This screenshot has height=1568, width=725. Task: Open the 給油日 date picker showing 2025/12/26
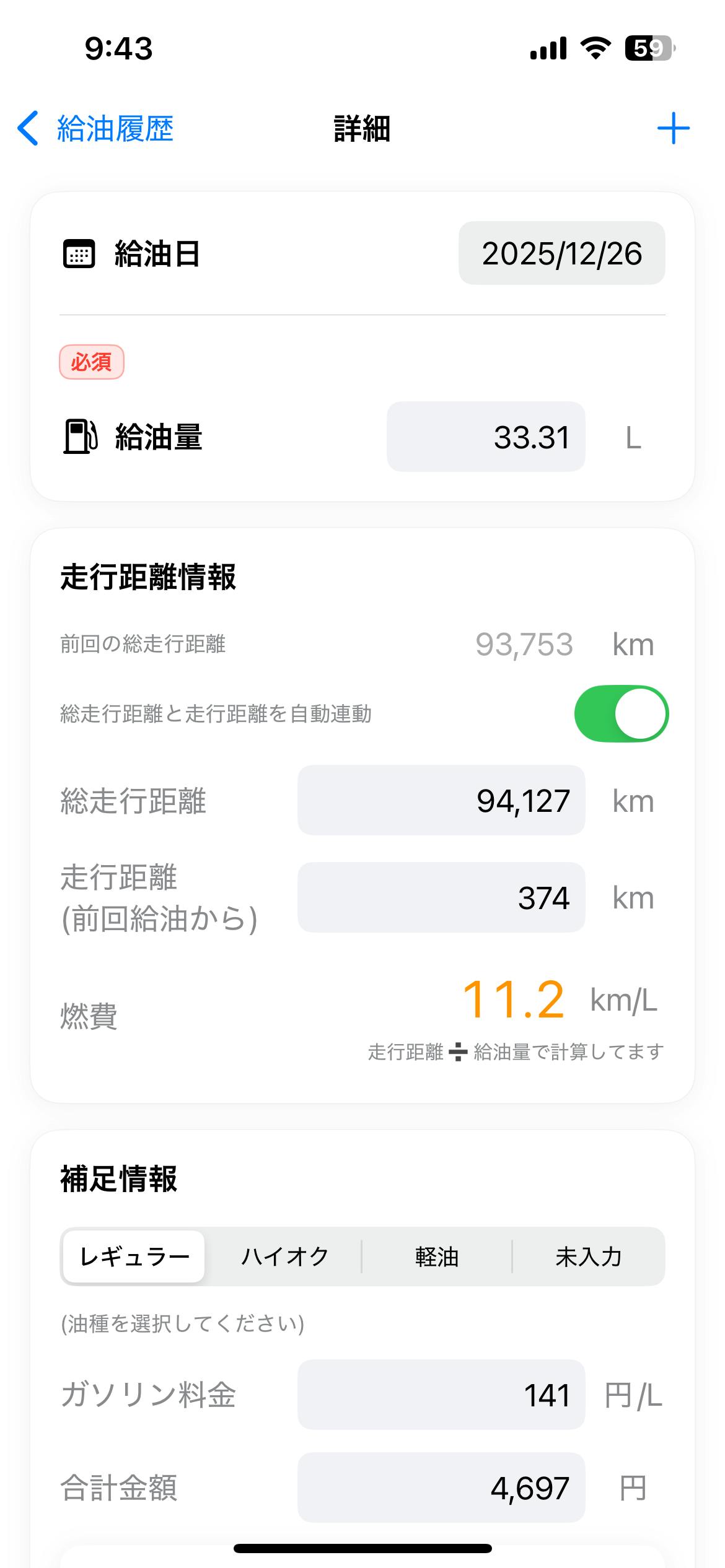pyautogui.click(x=561, y=253)
